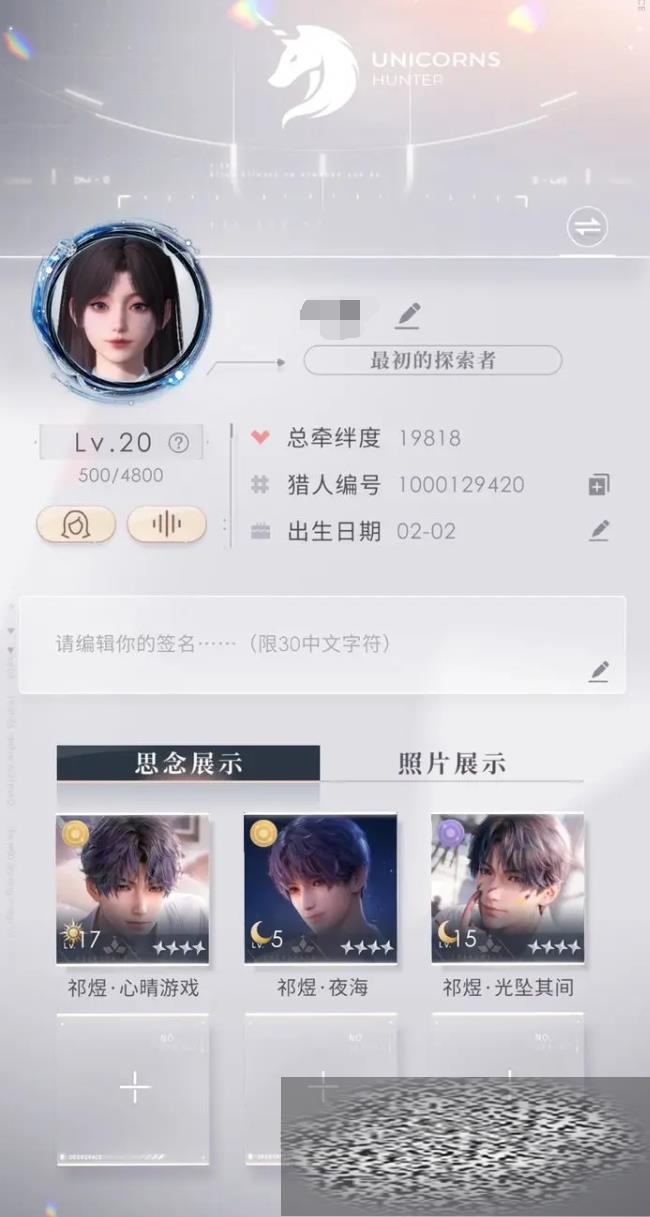This screenshot has width=650, height=1217.
Task: Open the level help question mark
Action: tap(179, 443)
